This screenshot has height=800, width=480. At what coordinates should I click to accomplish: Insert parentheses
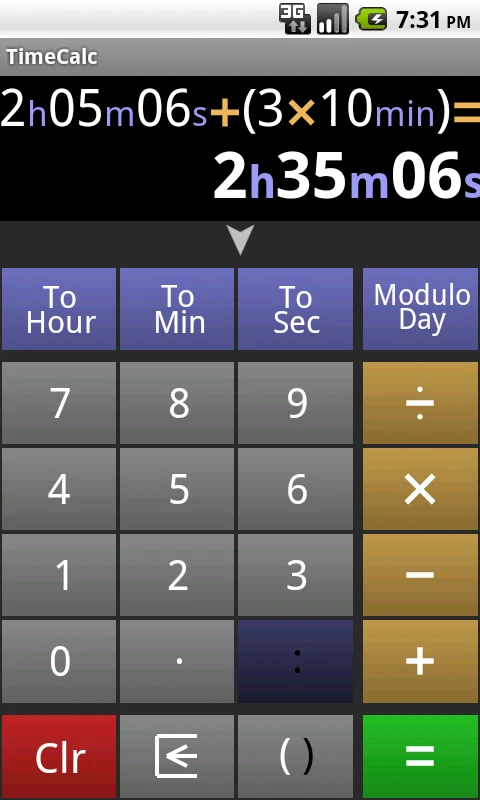pyautogui.click(x=295, y=757)
